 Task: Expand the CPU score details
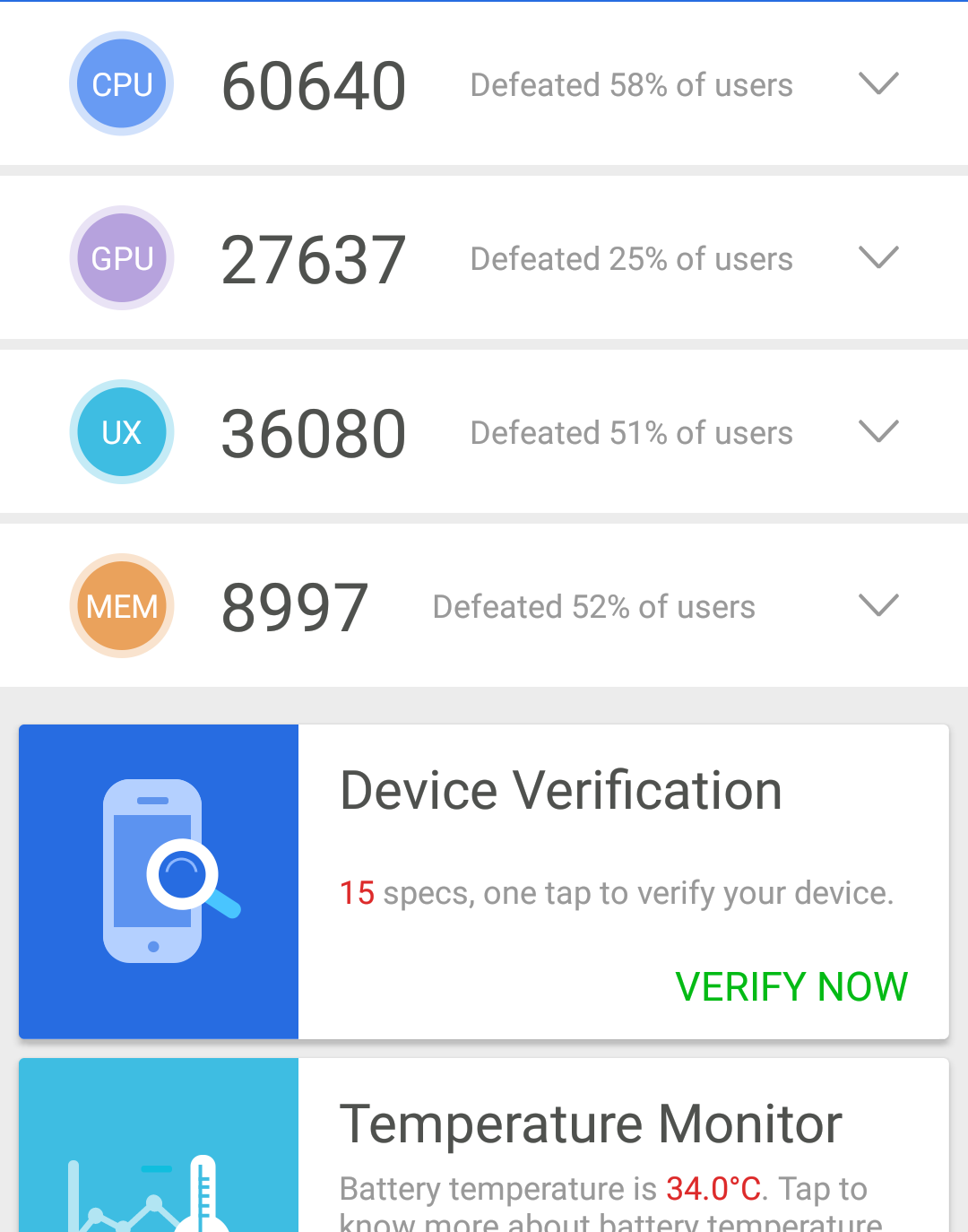[x=877, y=84]
